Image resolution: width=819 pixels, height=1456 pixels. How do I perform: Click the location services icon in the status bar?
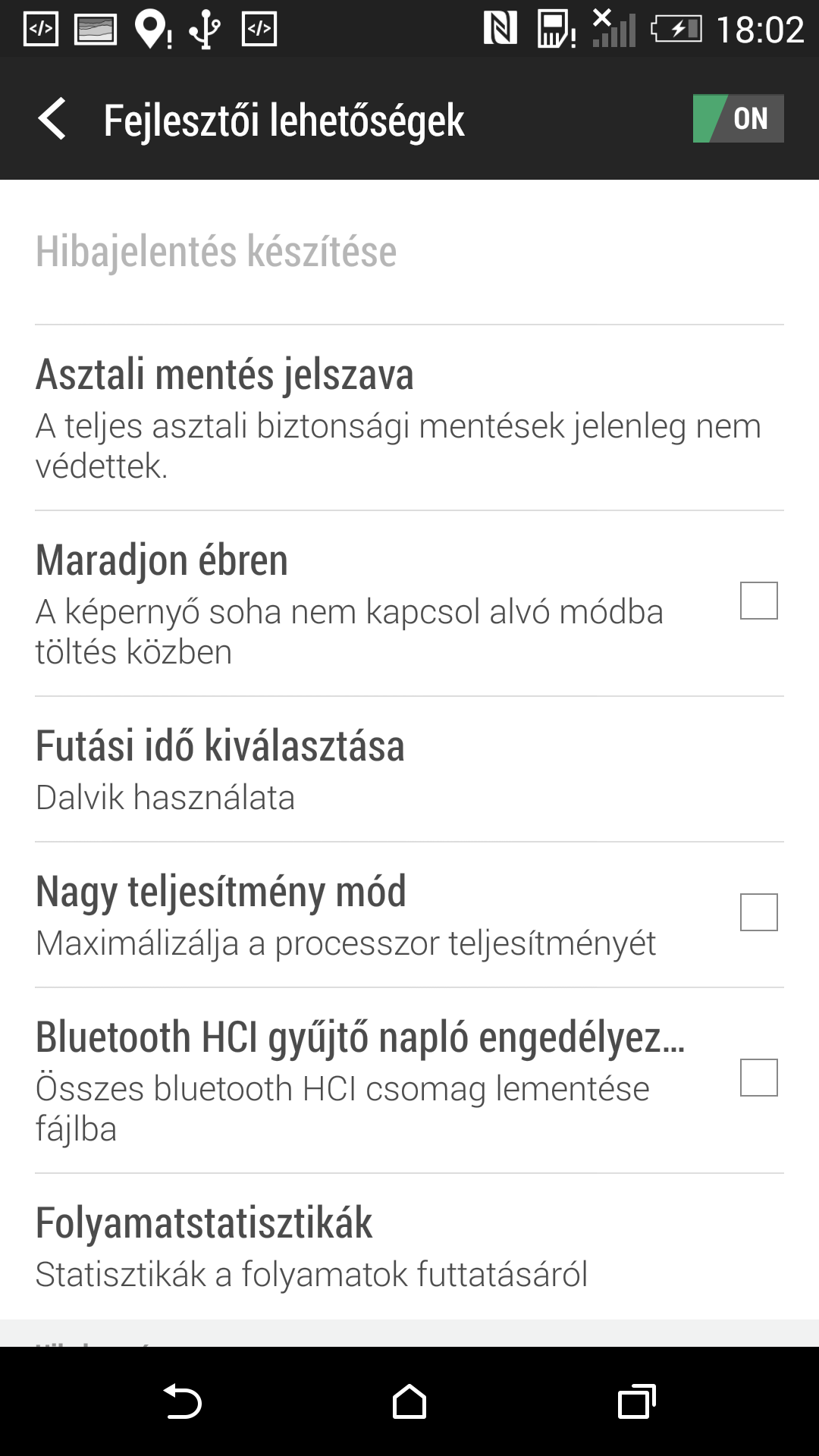152,29
